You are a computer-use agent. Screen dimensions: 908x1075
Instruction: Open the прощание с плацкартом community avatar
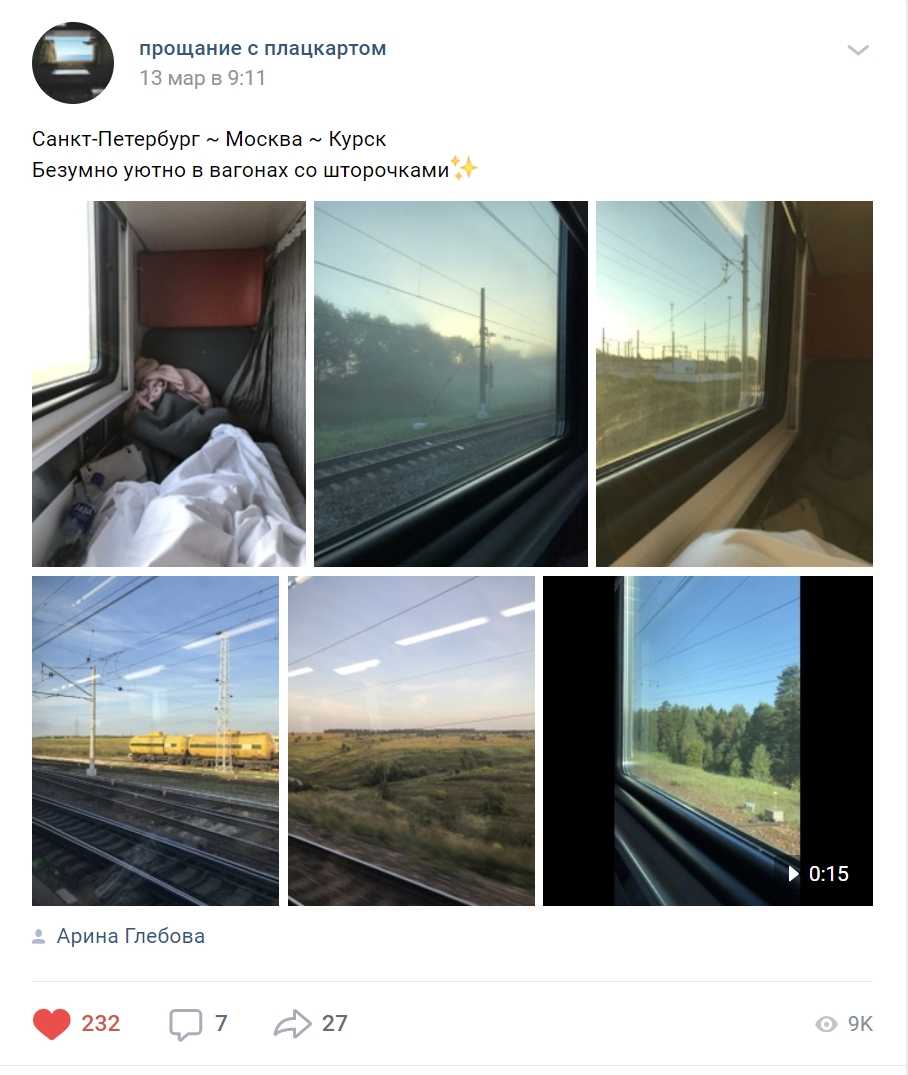click(73, 63)
